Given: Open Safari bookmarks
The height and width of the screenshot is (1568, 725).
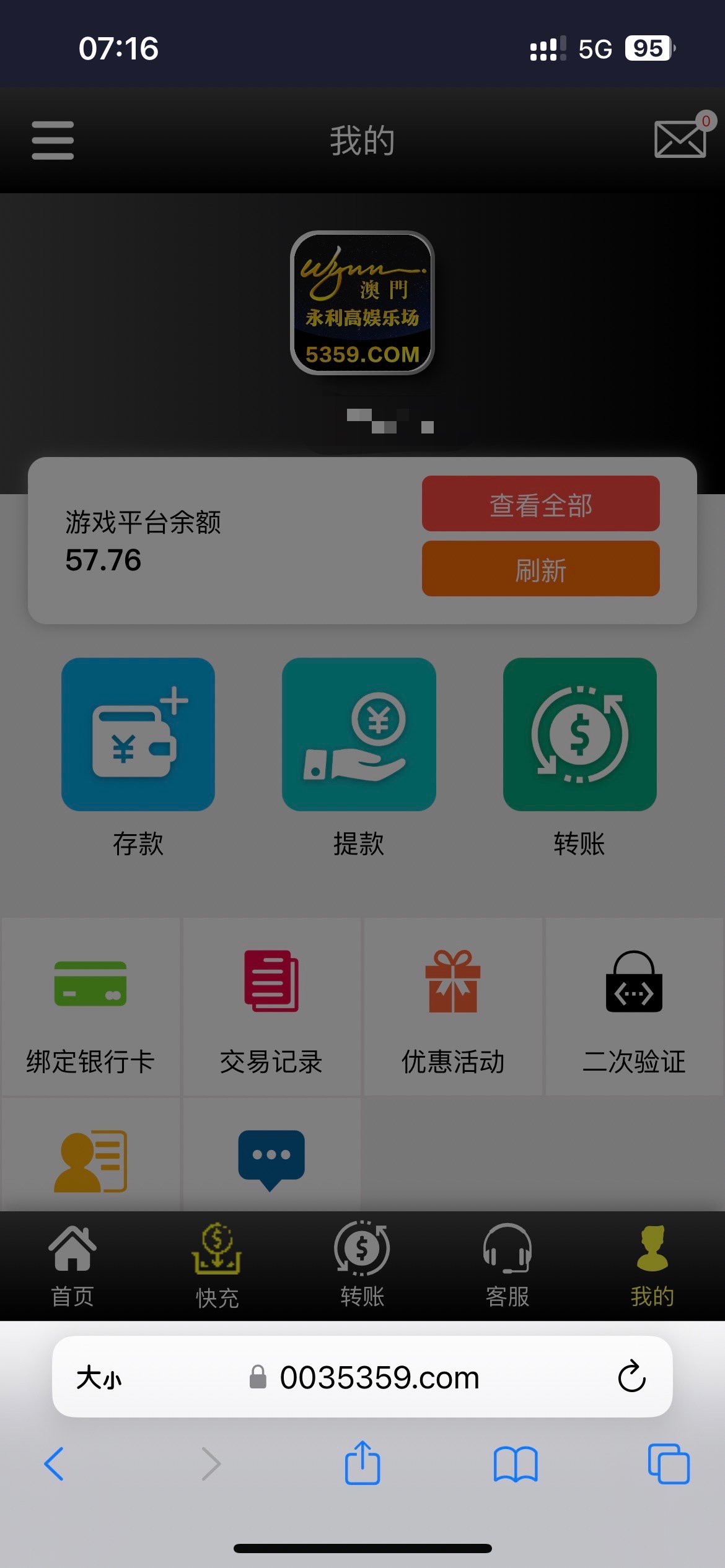Looking at the screenshot, I should 516,1463.
